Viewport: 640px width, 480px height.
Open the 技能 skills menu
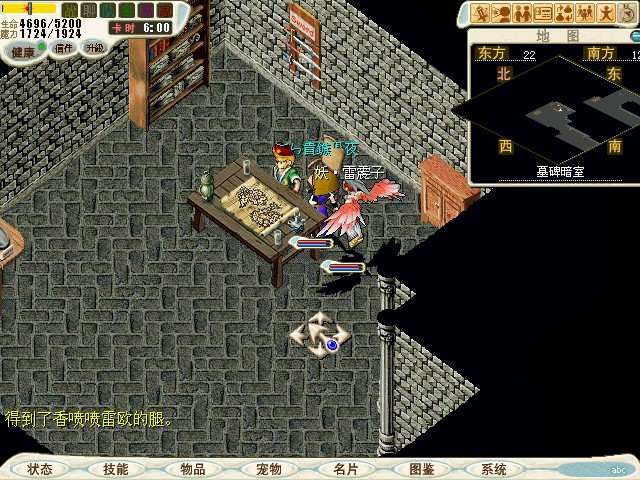(116, 468)
